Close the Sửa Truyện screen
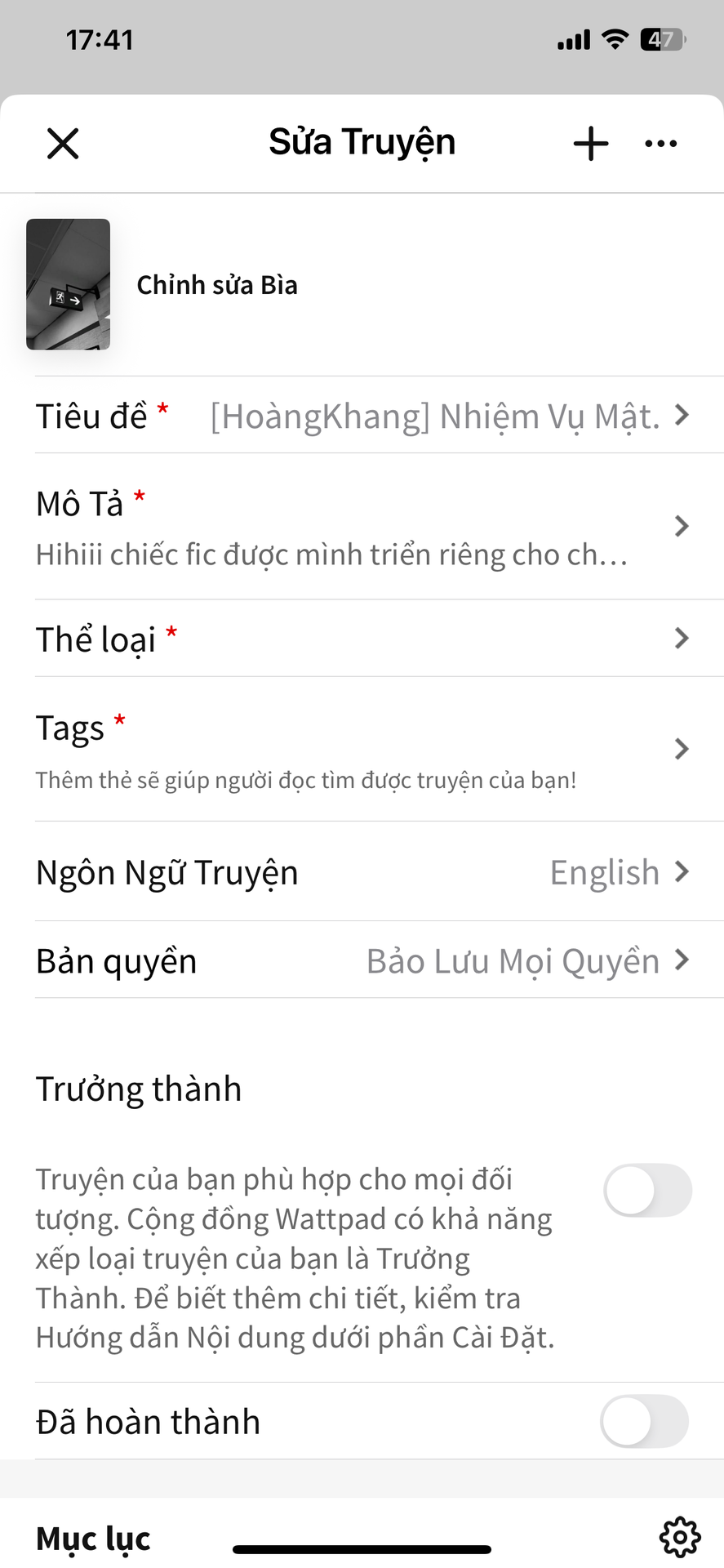The width and height of the screenshot is (724, 1568). 63,144
